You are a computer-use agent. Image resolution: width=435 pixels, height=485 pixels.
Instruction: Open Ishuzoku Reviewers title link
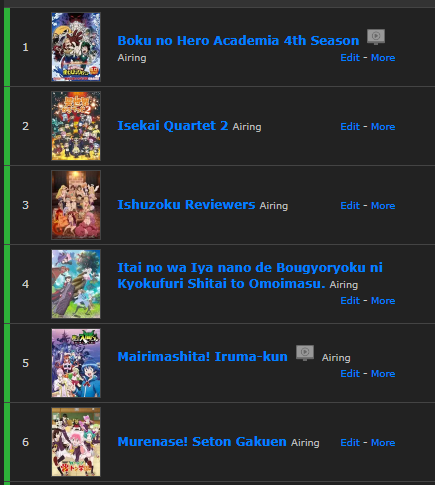pyautogui.click(x=186, y=205)
